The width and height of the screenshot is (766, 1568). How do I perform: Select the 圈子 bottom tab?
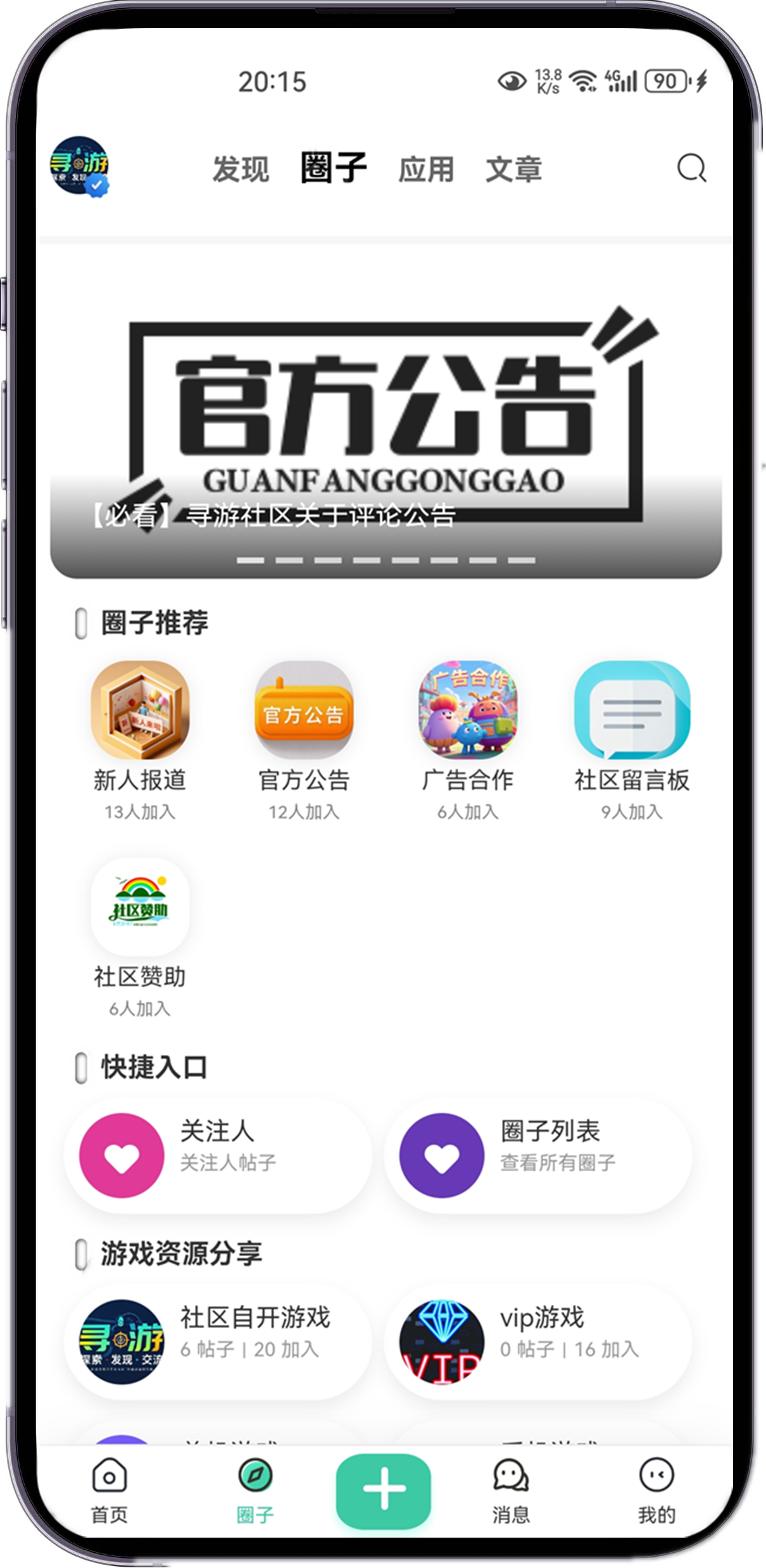click(255, 1491)
